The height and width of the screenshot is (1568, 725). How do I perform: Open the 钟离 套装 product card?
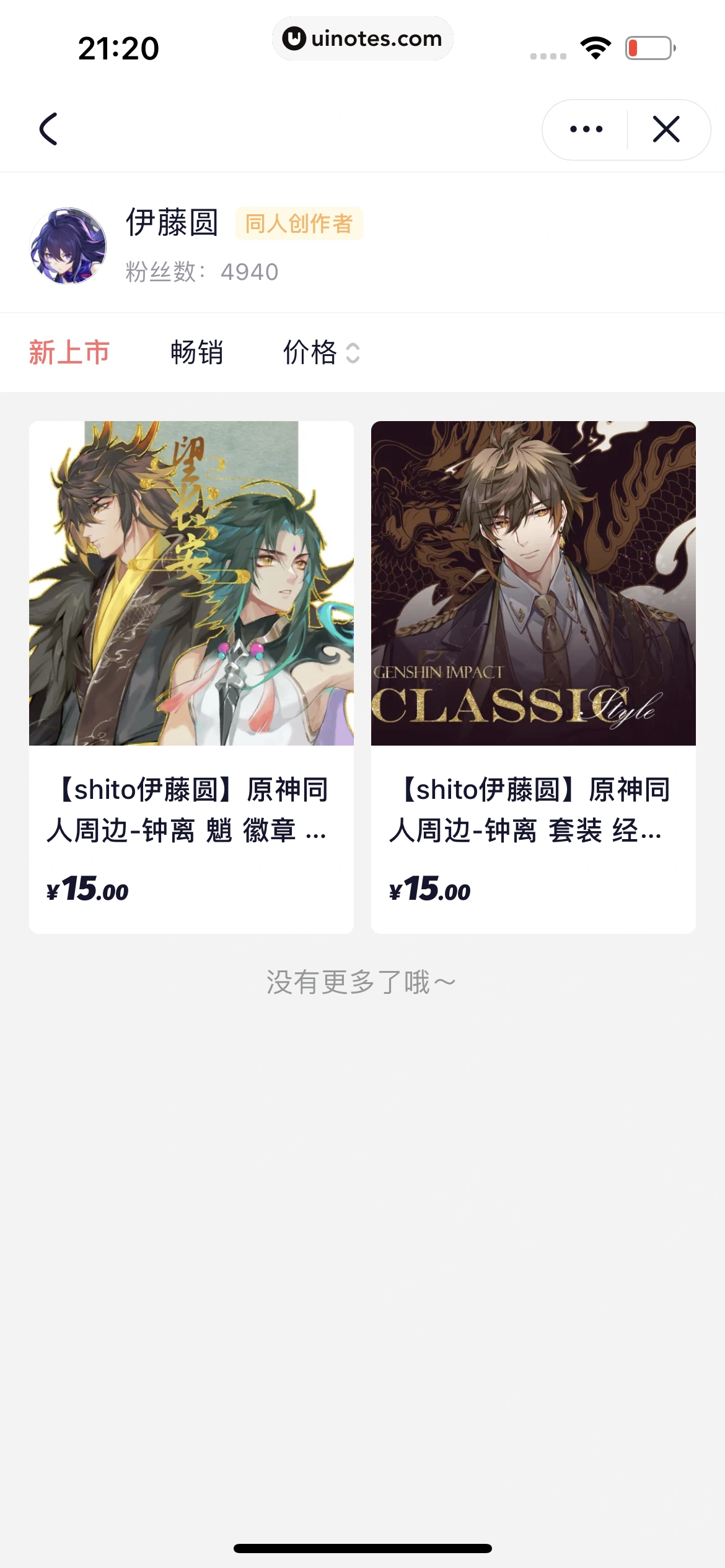pyautogui.click(x=533, y=676)
